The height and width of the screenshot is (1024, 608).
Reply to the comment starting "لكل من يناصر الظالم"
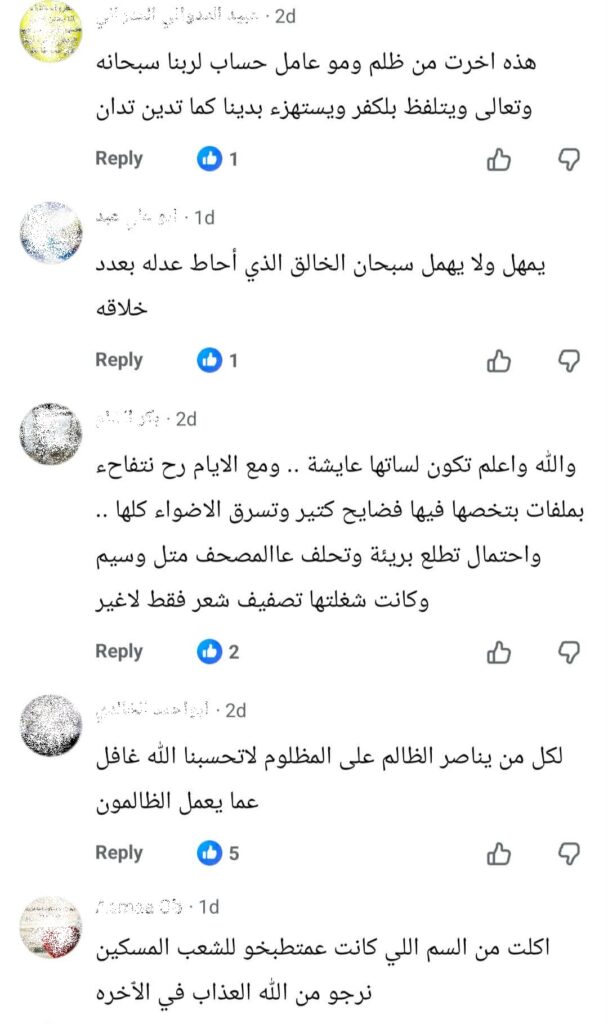(x=119, y=853)
